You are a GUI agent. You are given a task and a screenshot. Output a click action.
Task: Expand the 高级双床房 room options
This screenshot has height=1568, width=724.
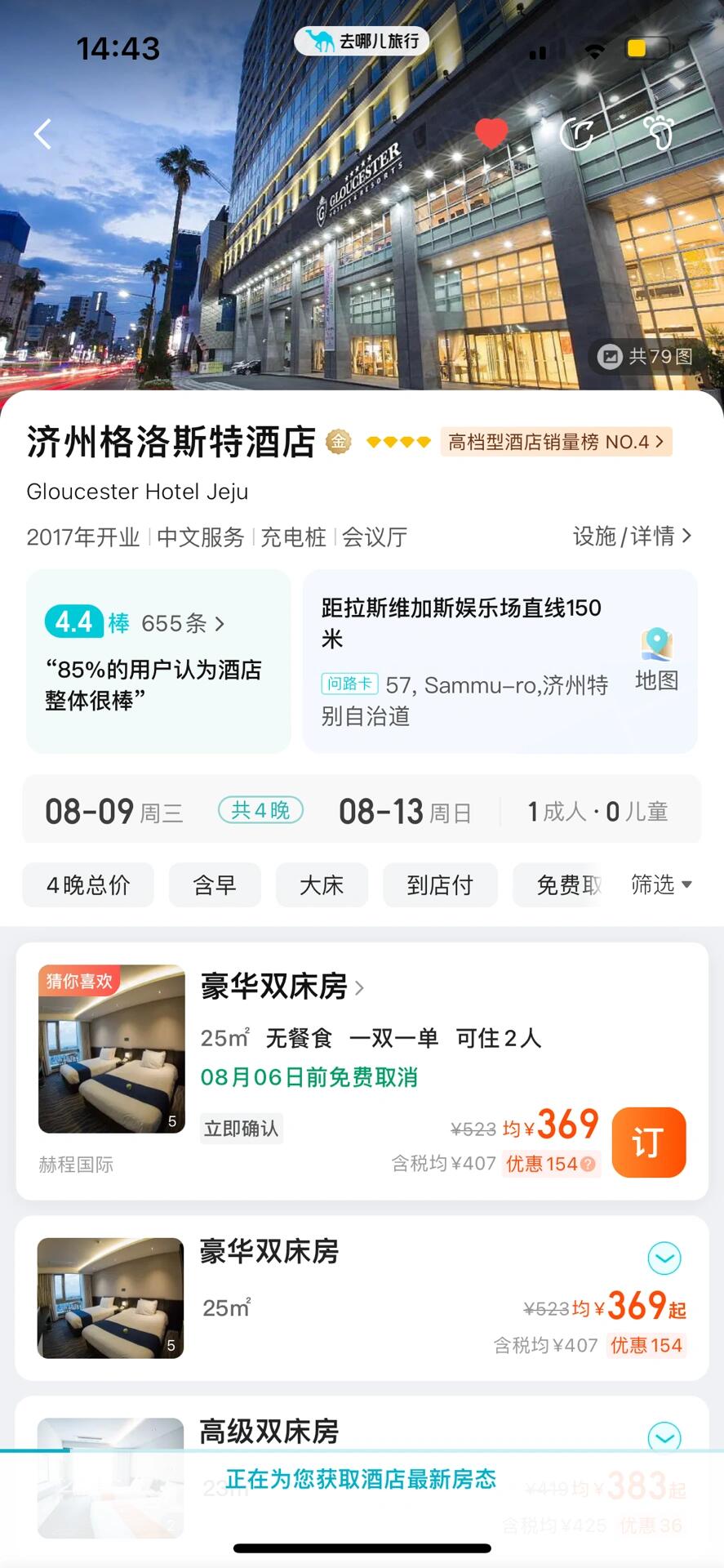tap(664, 1438)
